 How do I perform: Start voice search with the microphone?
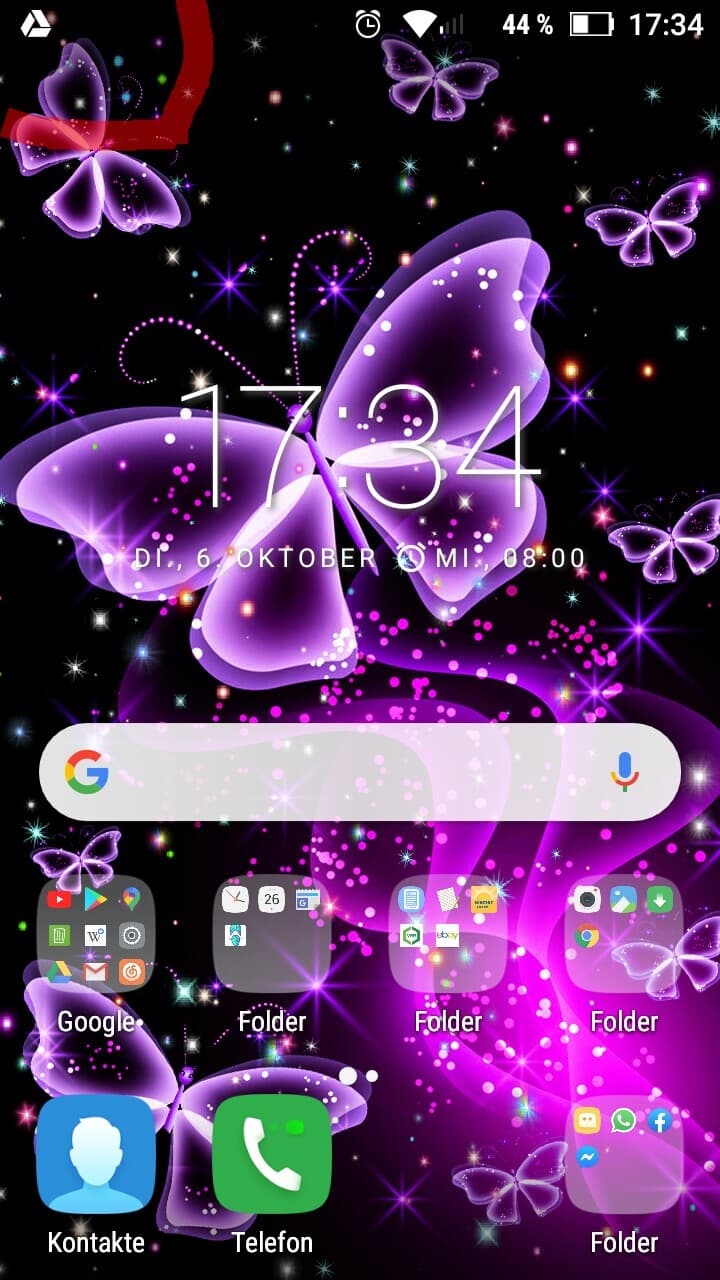625,772
